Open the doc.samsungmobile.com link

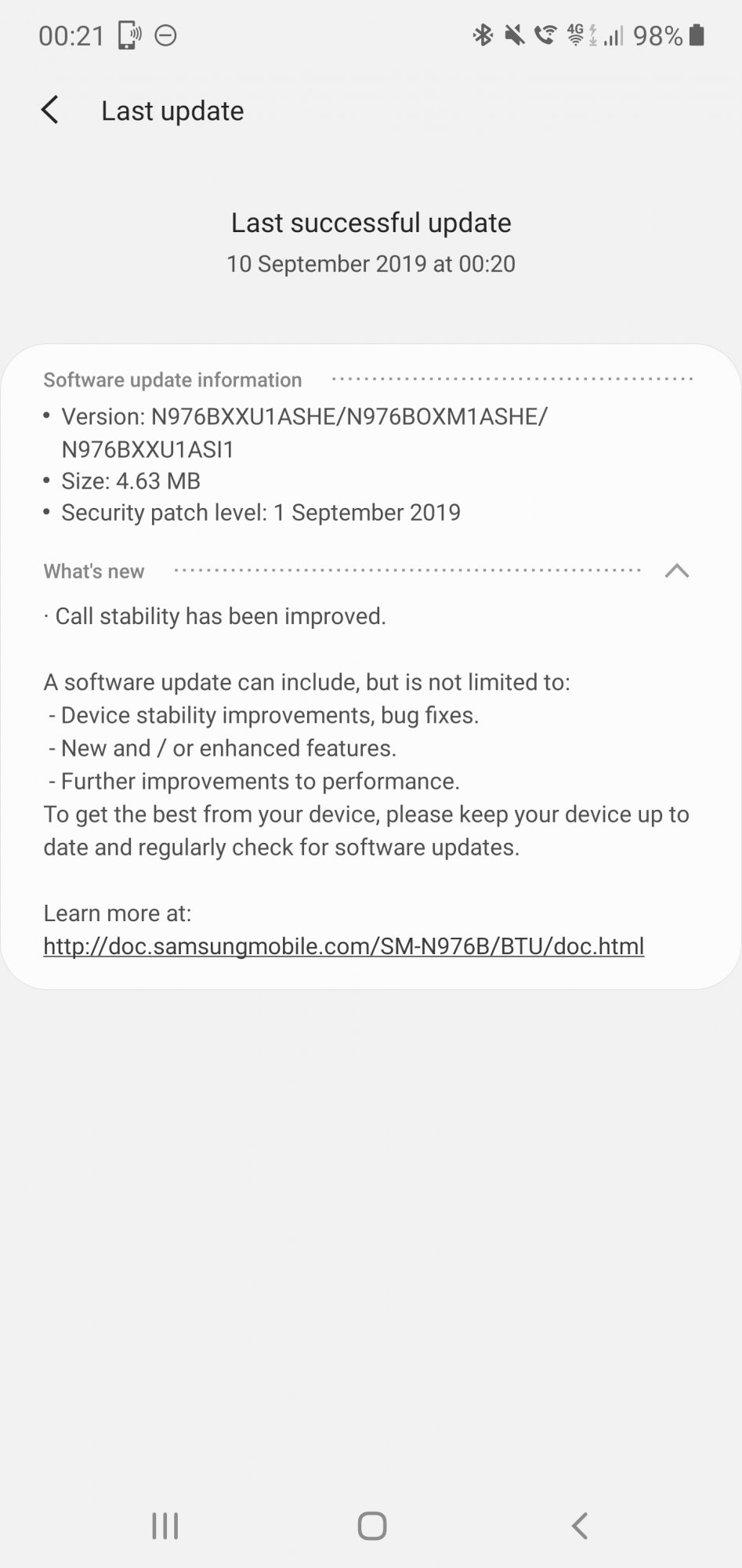tap(343, 946)
